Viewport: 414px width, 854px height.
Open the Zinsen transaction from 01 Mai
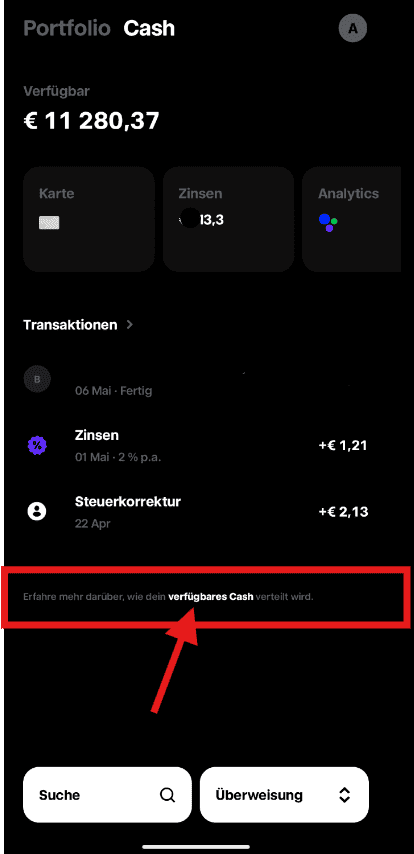pos(196,446)
